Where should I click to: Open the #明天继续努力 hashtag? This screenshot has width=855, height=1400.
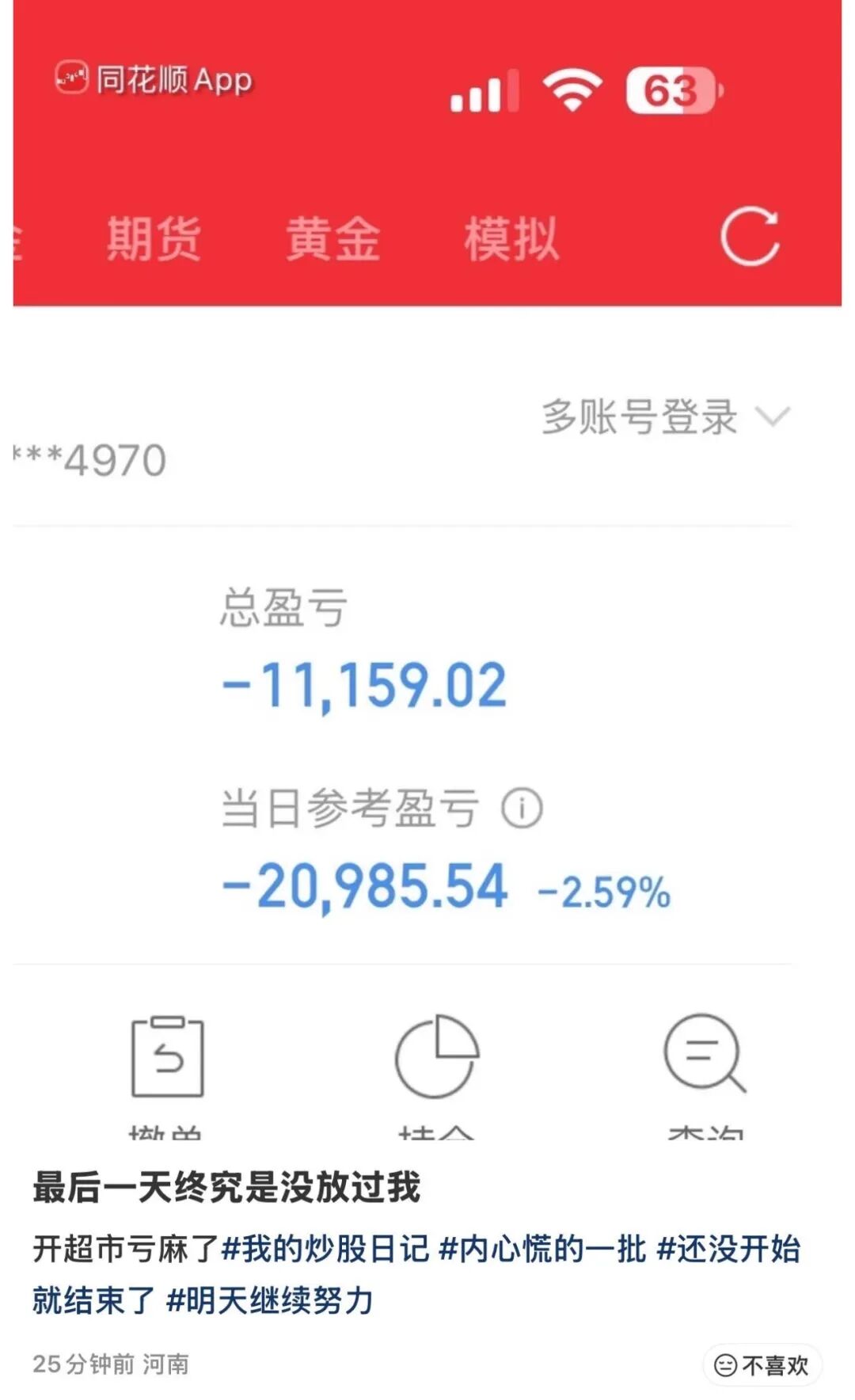(269, 1300)
